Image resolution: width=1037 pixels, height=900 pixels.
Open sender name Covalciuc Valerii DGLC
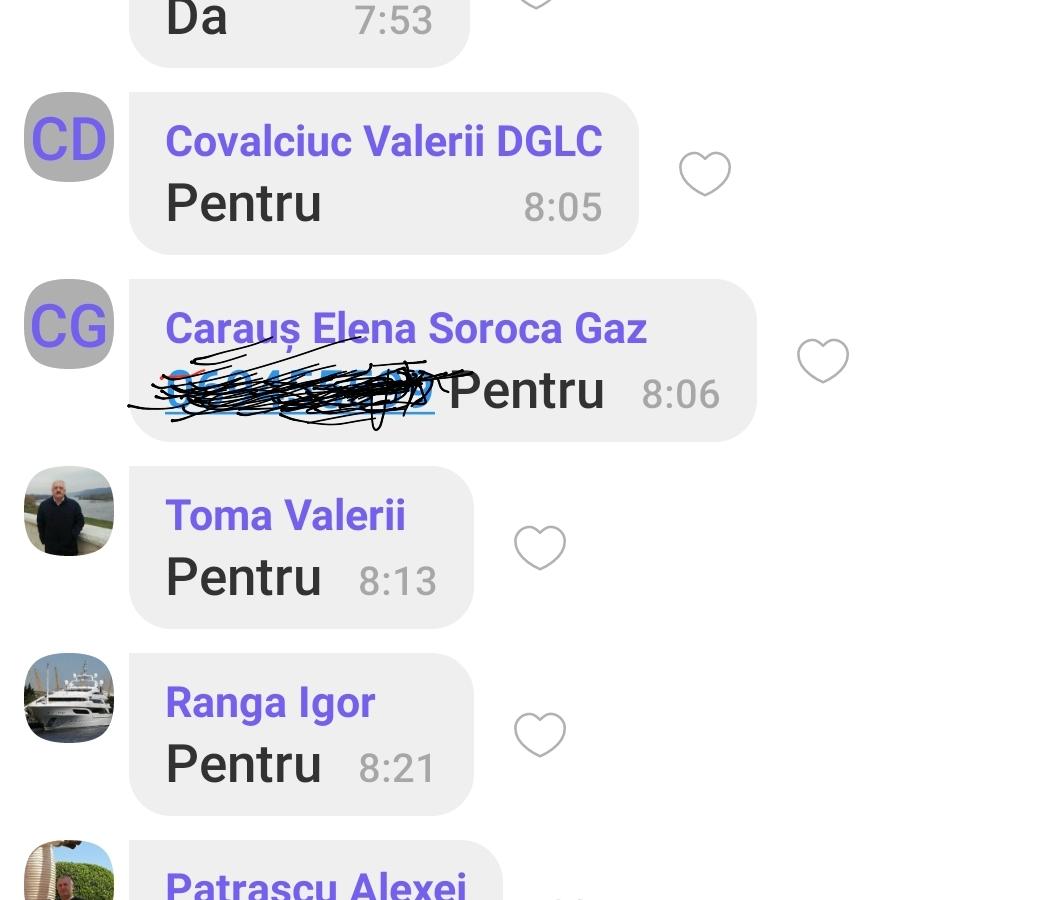tap(383, 141)
